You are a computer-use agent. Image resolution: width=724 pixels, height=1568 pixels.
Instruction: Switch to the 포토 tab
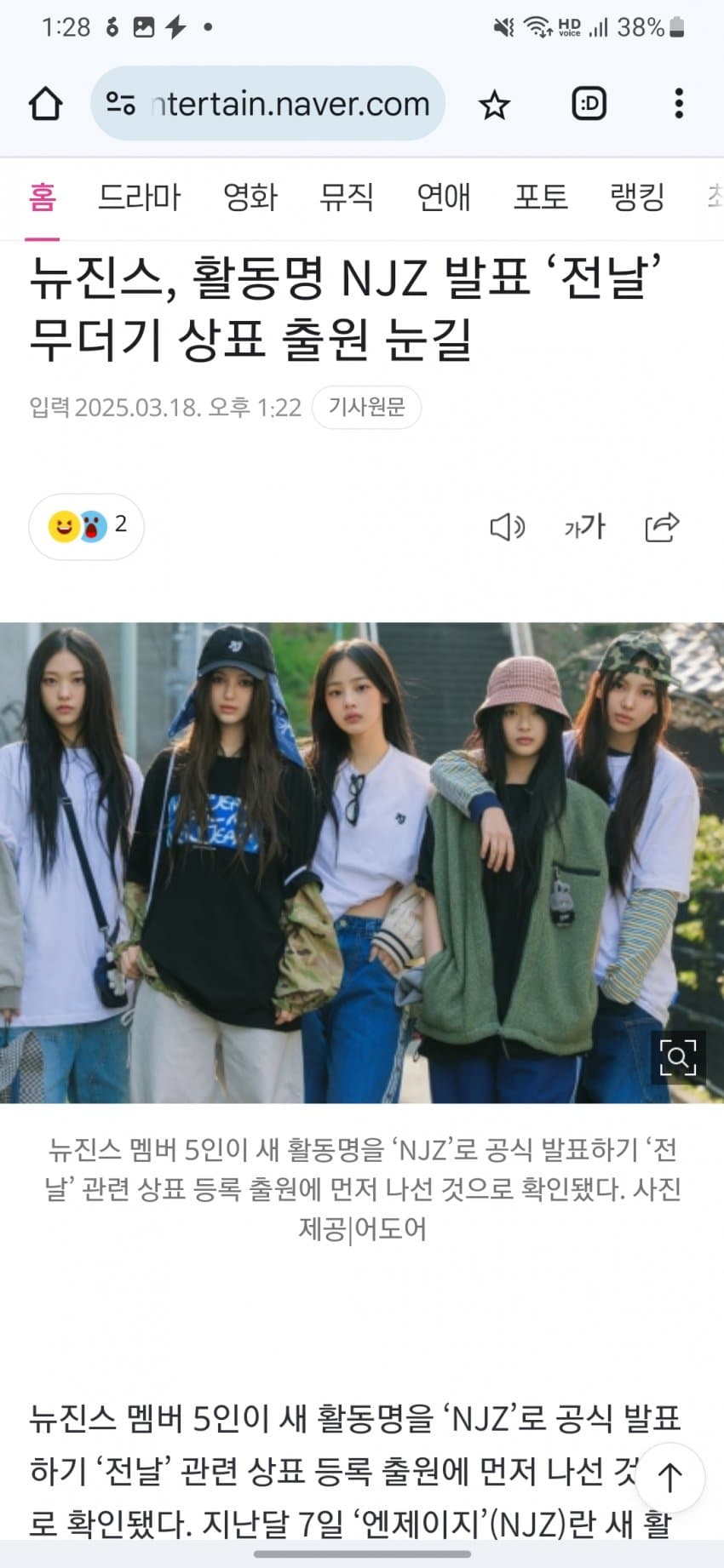[540, 197]
